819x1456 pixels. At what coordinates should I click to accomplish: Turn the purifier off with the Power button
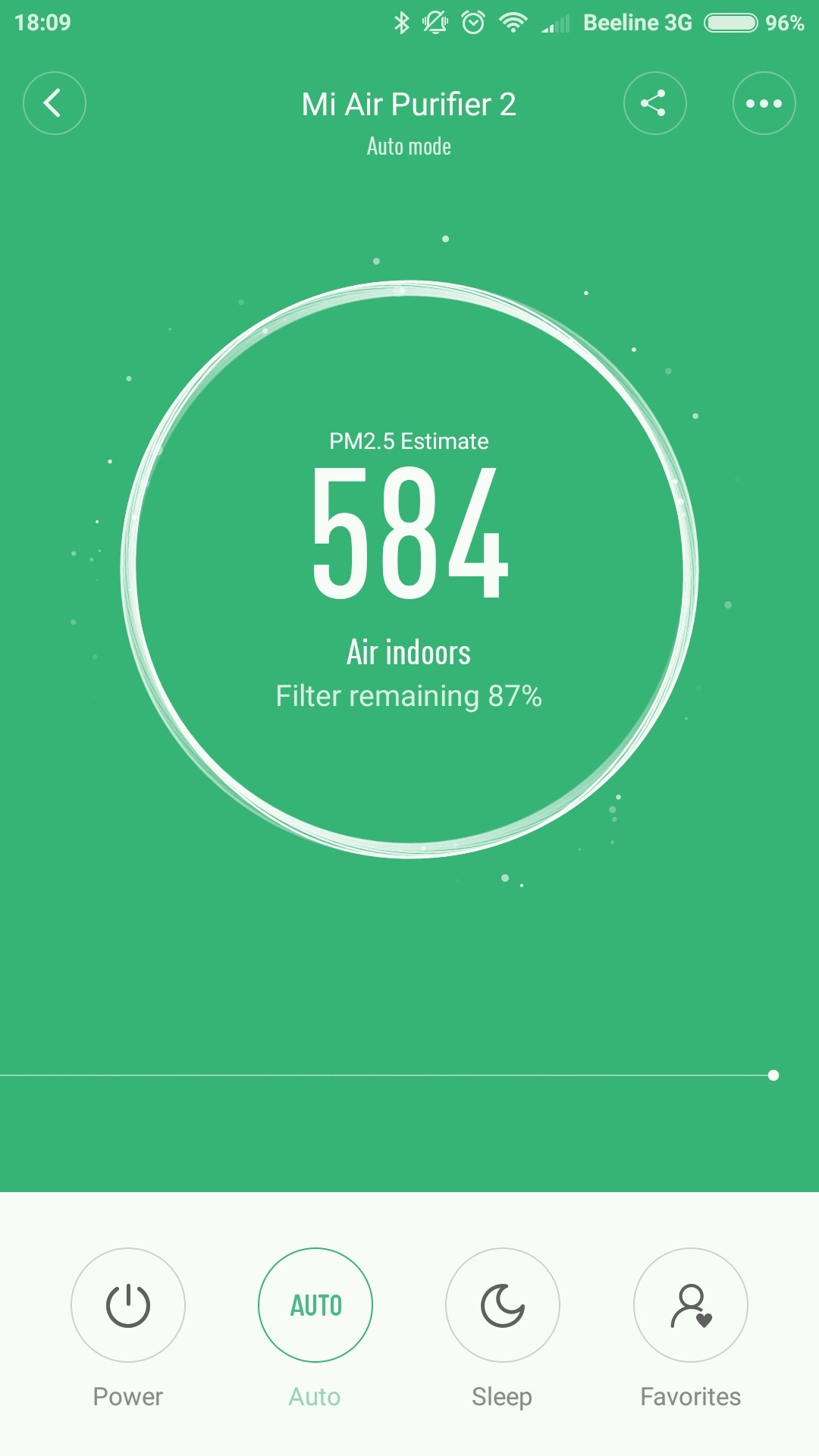click(x=128, y=1305)
